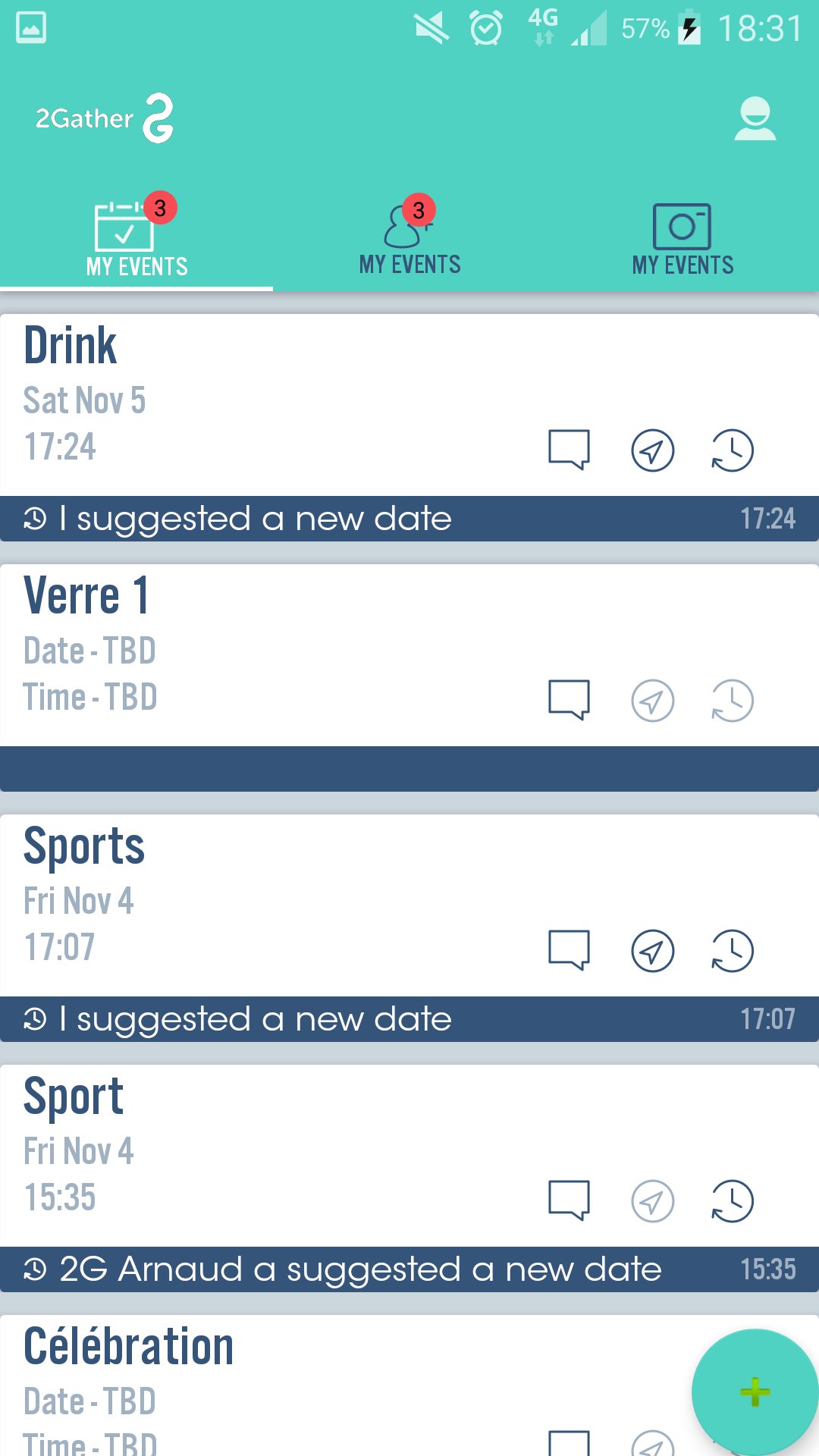Screen dimensions: 819x1456
Task: Open the chat icon for the Drink event
Action: click(570, 450)
